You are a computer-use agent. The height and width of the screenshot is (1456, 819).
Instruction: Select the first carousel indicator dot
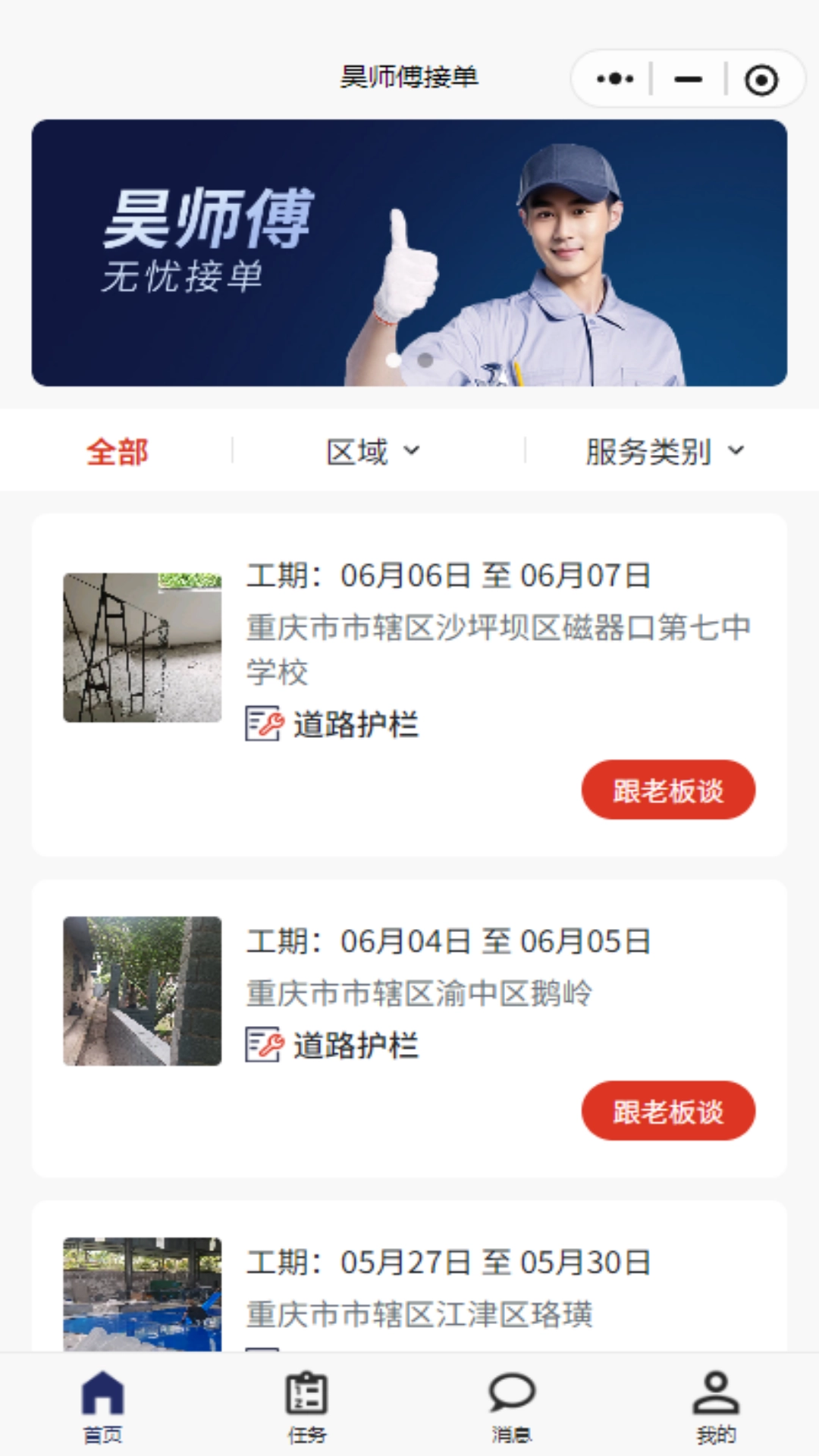point(394,362)
